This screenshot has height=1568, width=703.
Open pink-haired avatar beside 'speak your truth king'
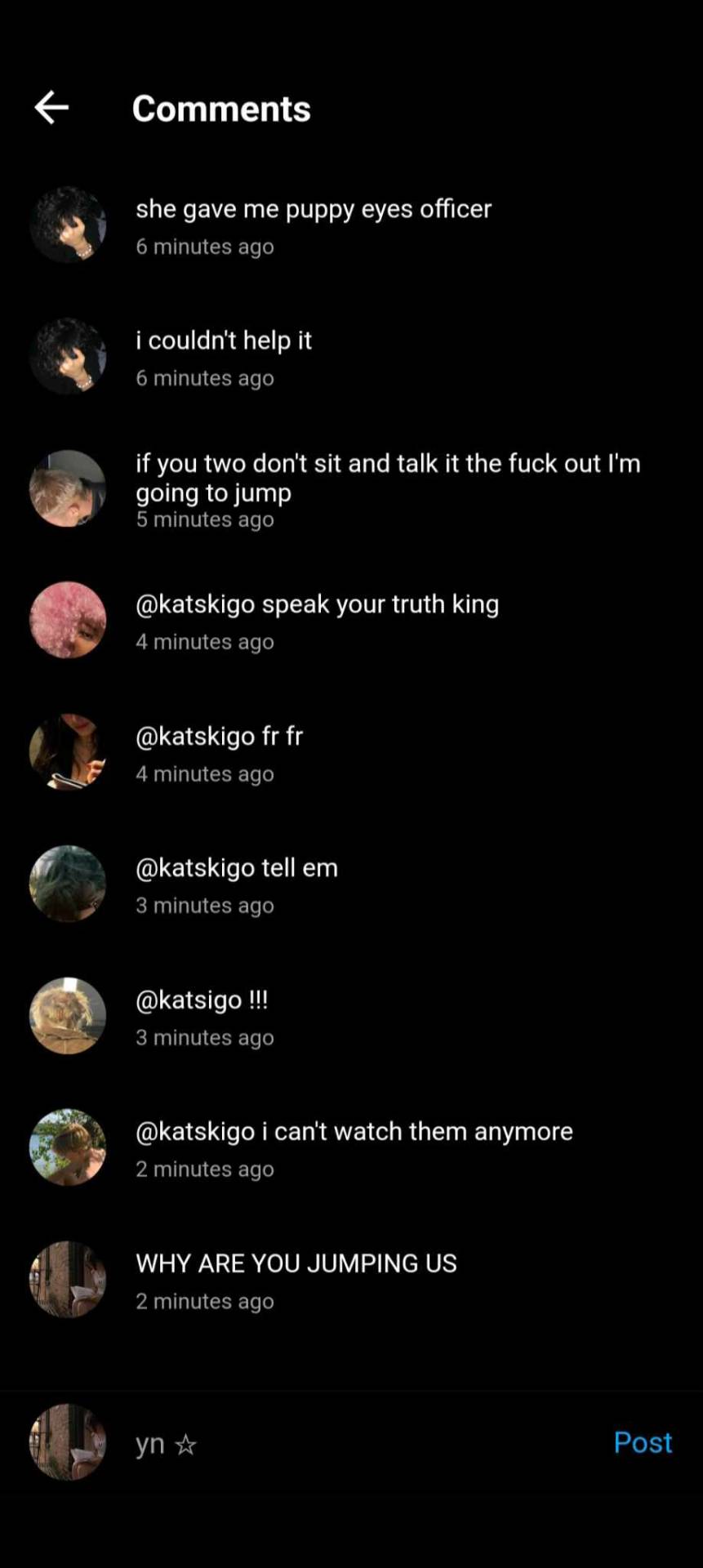[68, 620]
